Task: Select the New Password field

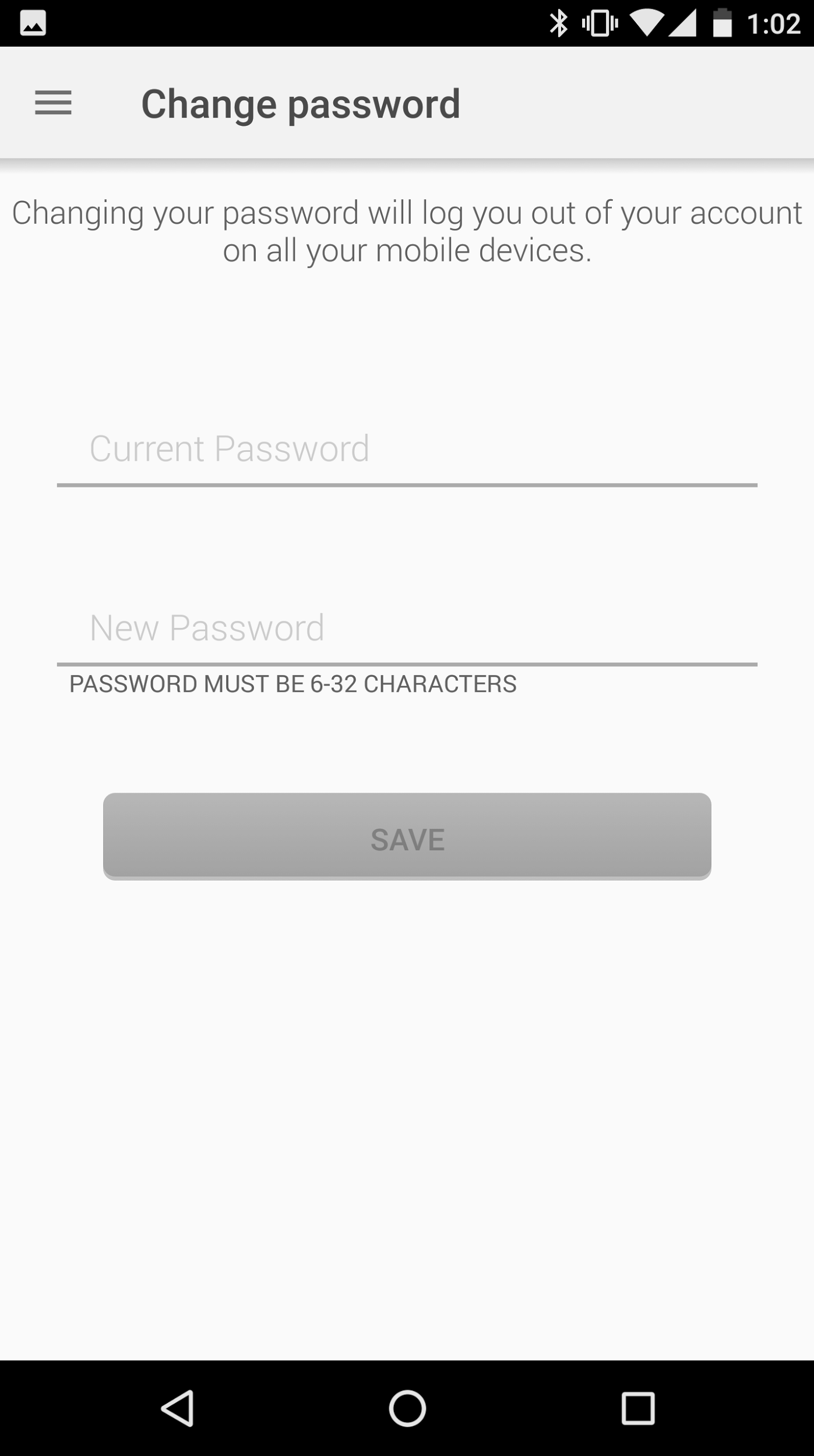Action: click(x=407, y=629)
